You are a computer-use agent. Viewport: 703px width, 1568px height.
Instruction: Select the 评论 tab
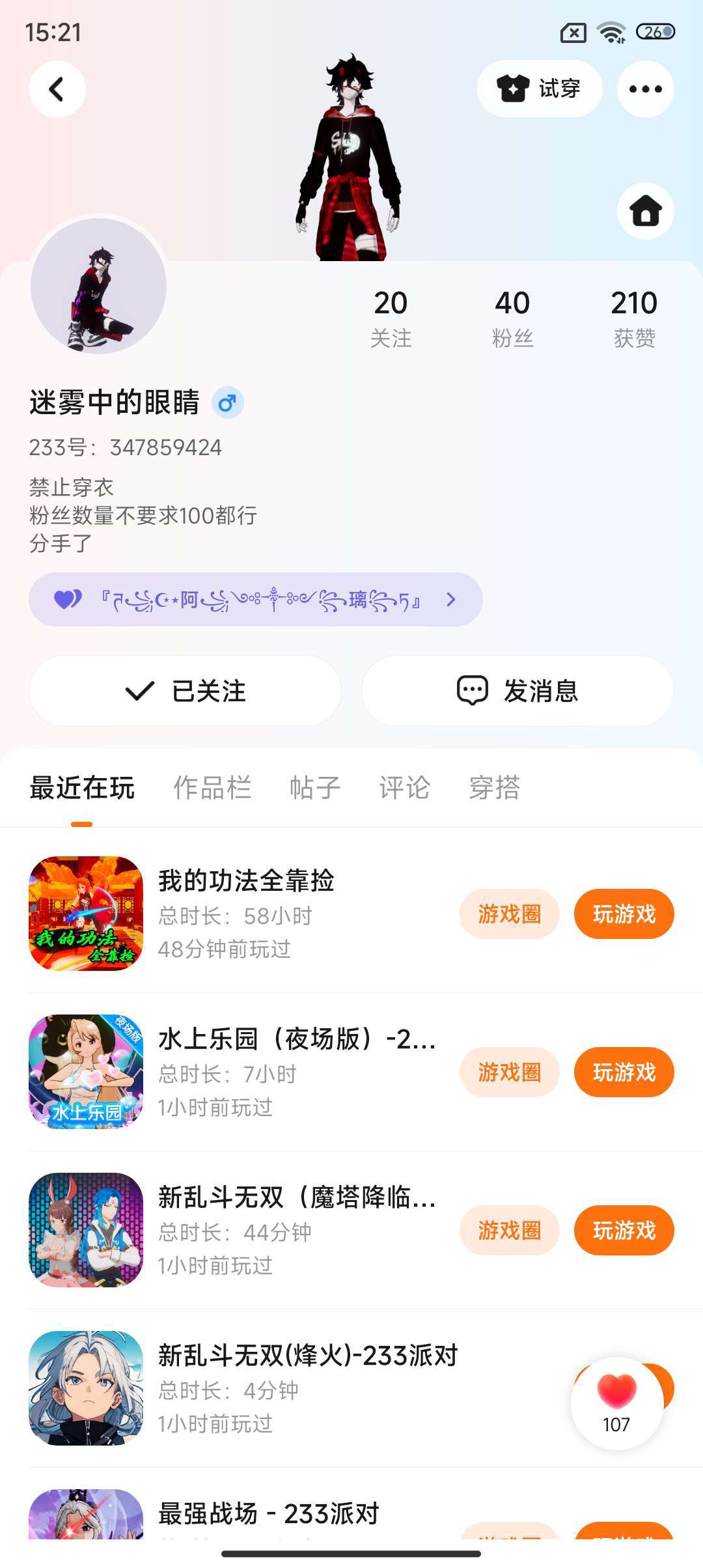[x=404, y=788]
